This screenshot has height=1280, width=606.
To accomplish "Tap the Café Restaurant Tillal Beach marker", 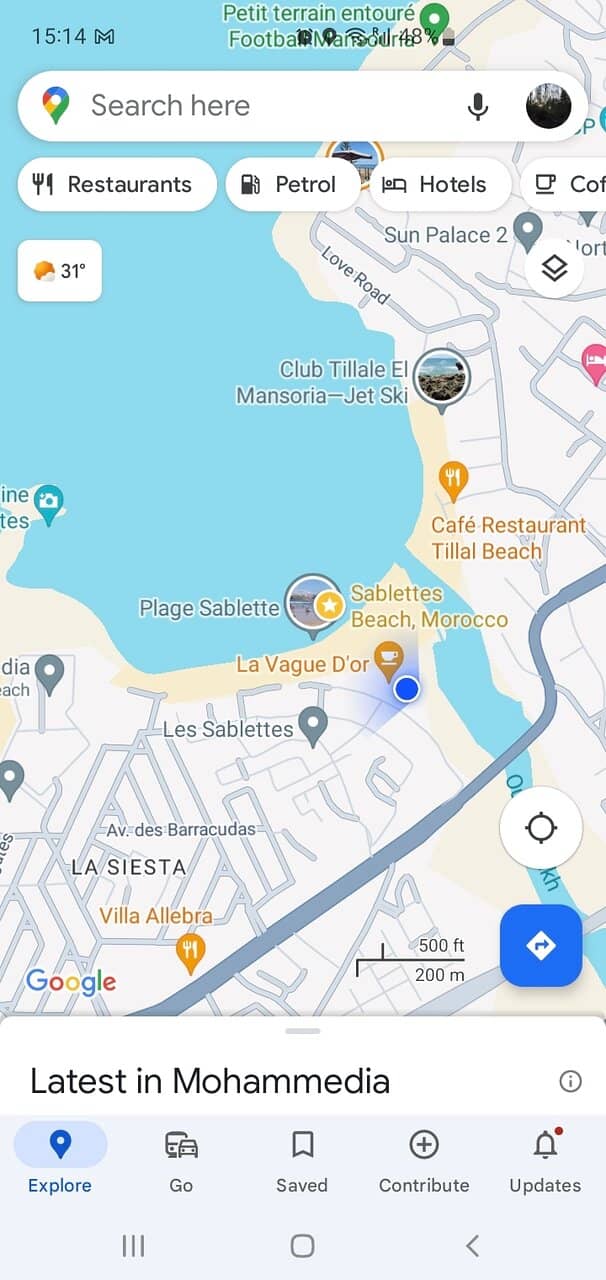I will [x=453, y=480].
